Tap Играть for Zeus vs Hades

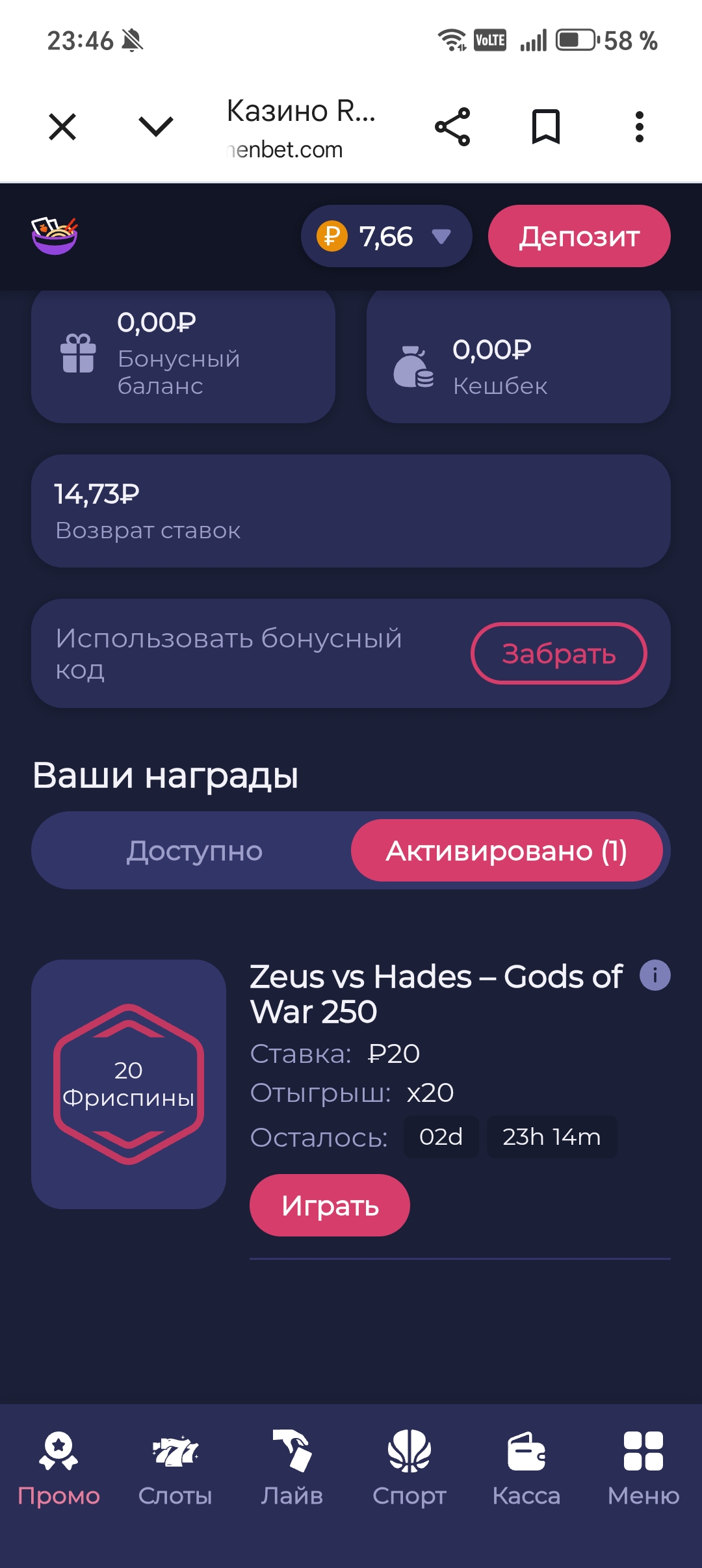click(x=330, y=1205)
